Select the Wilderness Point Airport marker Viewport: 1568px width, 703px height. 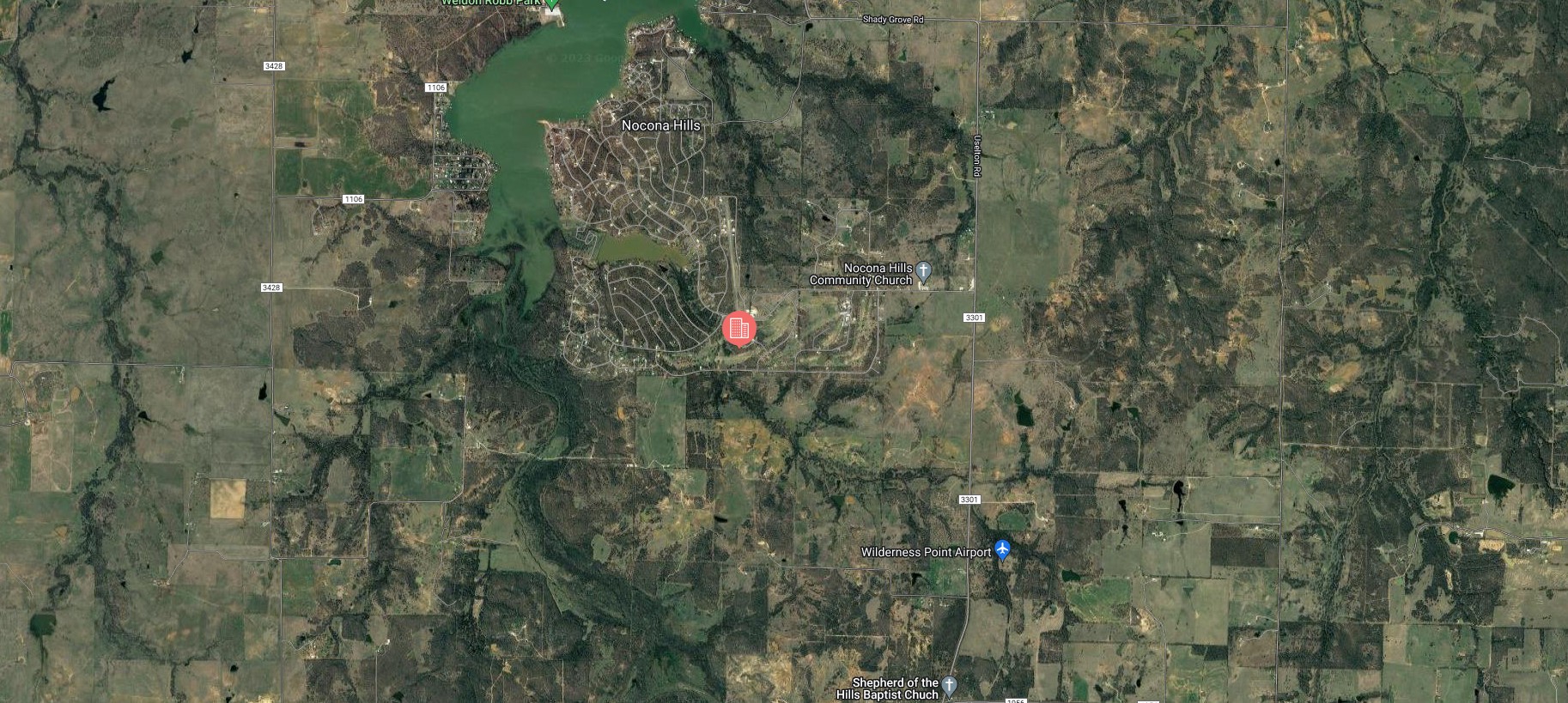(x=1002, y=549)
